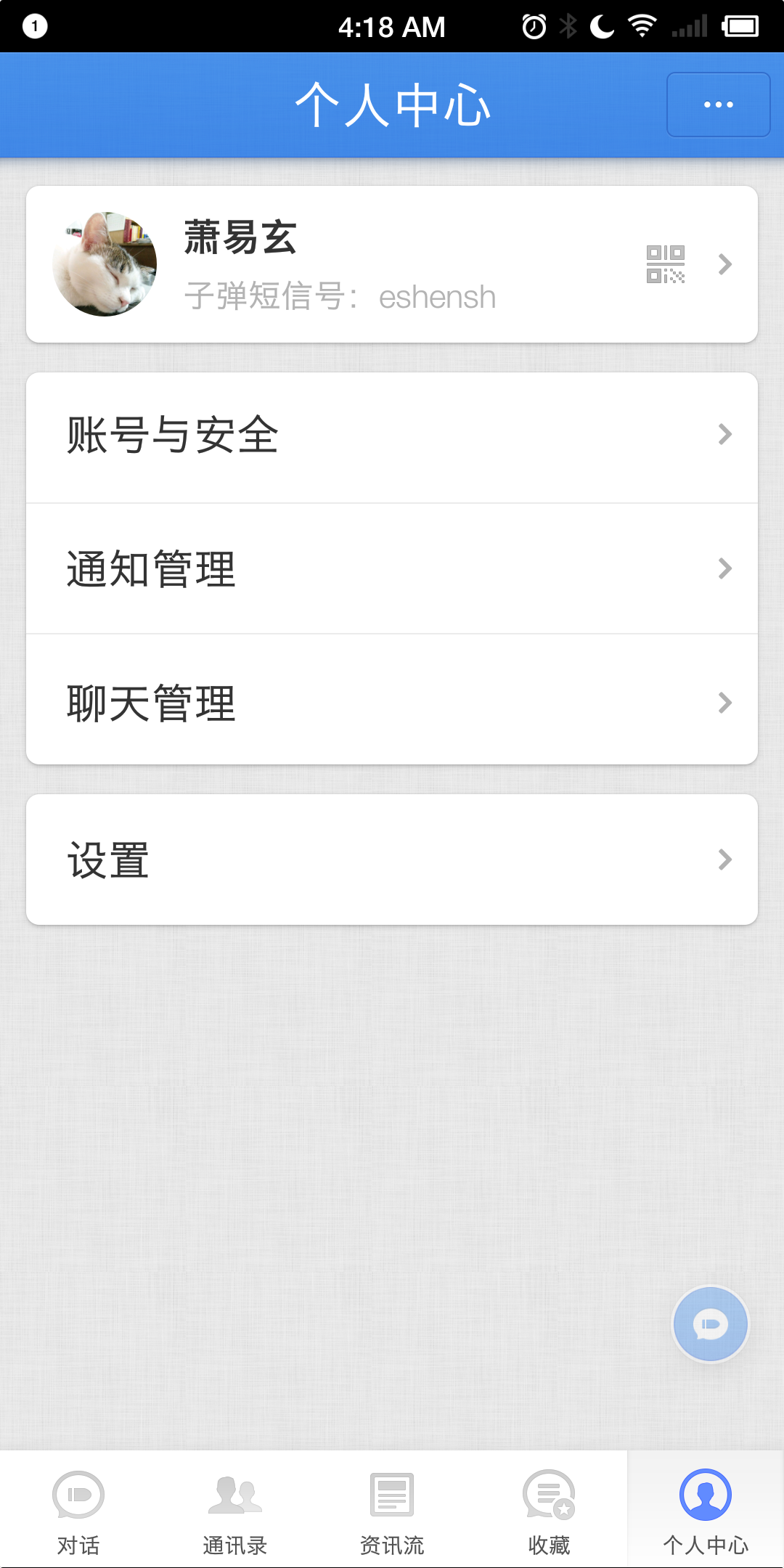784x1568 pixels.
Task: Switch to the 资讯流 tab
Action: click(392, 1510)
